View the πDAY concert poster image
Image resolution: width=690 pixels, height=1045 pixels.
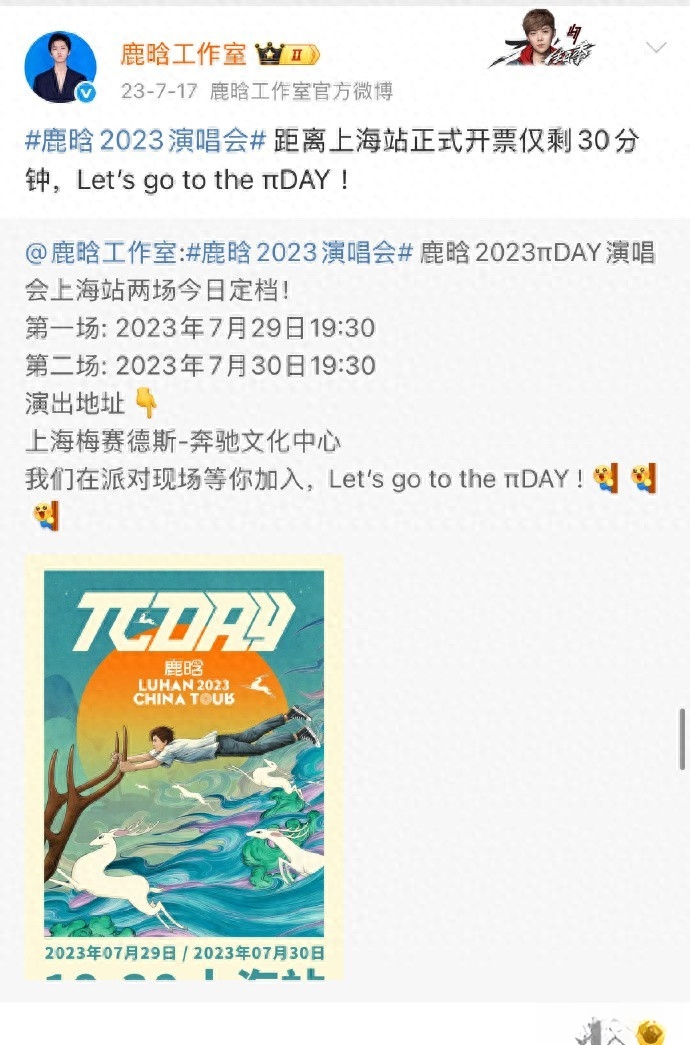tap(184, 768)
